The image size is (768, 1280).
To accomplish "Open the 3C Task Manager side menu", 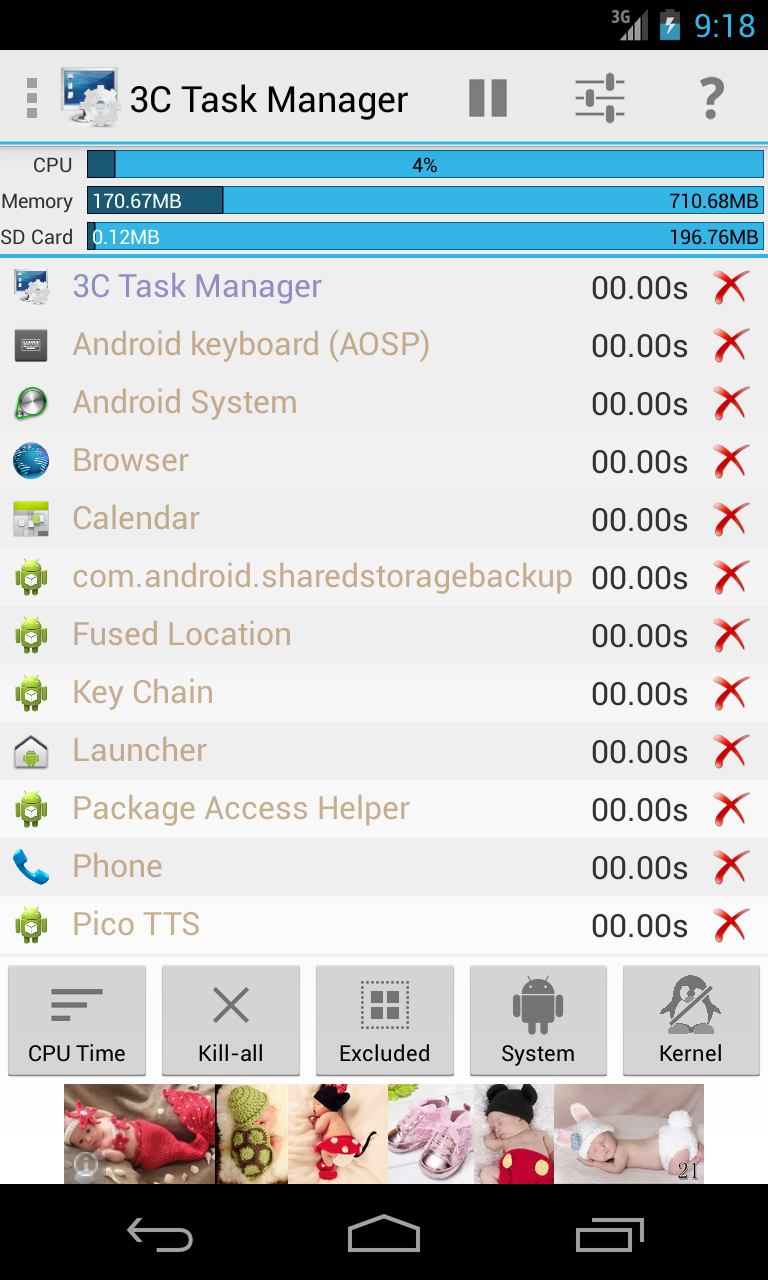I will 32,98.
